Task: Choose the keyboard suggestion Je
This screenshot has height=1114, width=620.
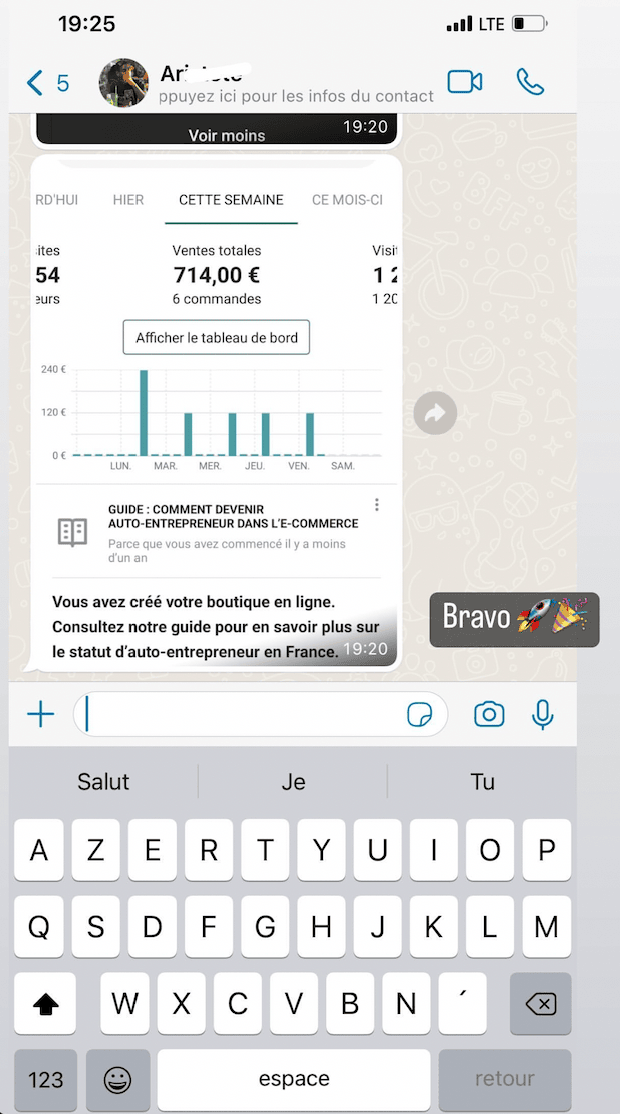Action: (293, 782)
